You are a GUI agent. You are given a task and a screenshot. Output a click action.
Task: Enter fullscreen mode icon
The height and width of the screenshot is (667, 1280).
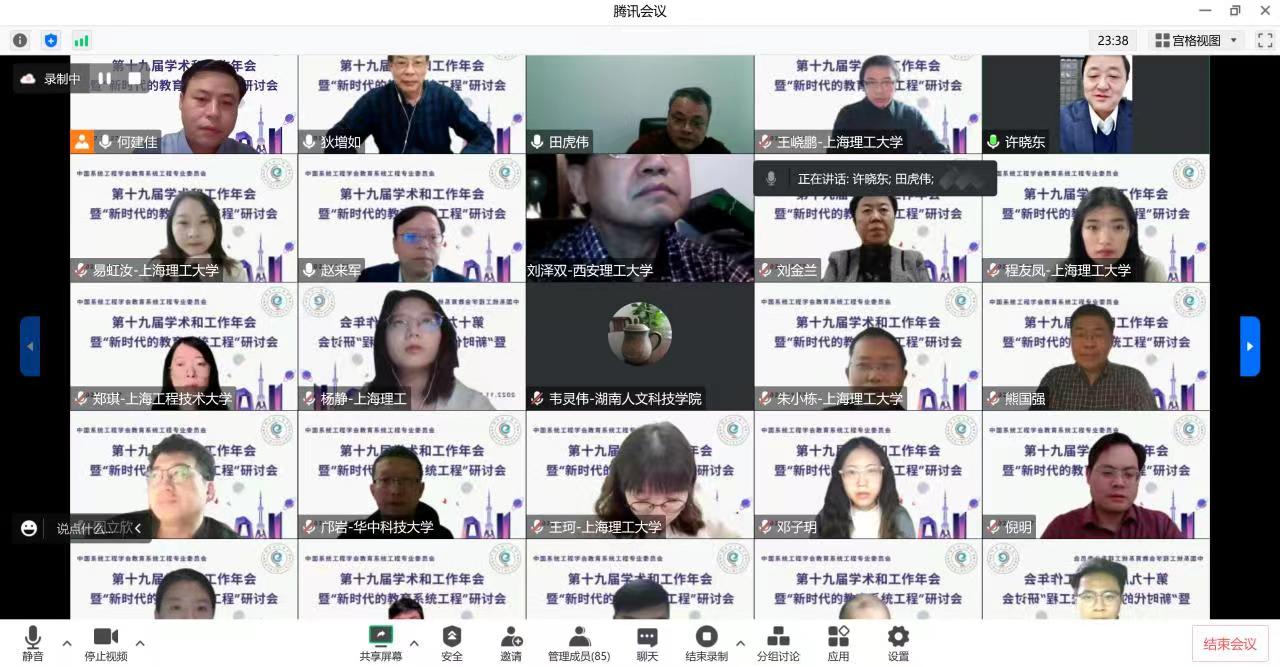[1265, 40]
